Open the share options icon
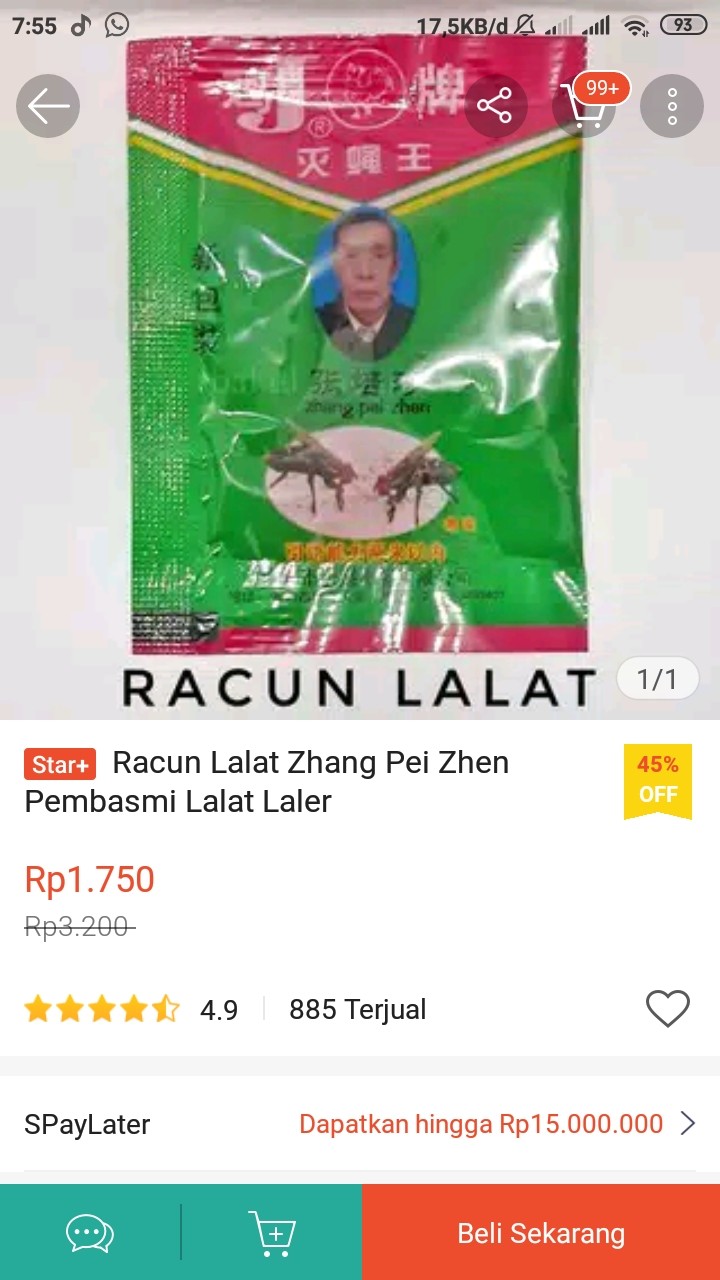 click(x=495, y=105)
